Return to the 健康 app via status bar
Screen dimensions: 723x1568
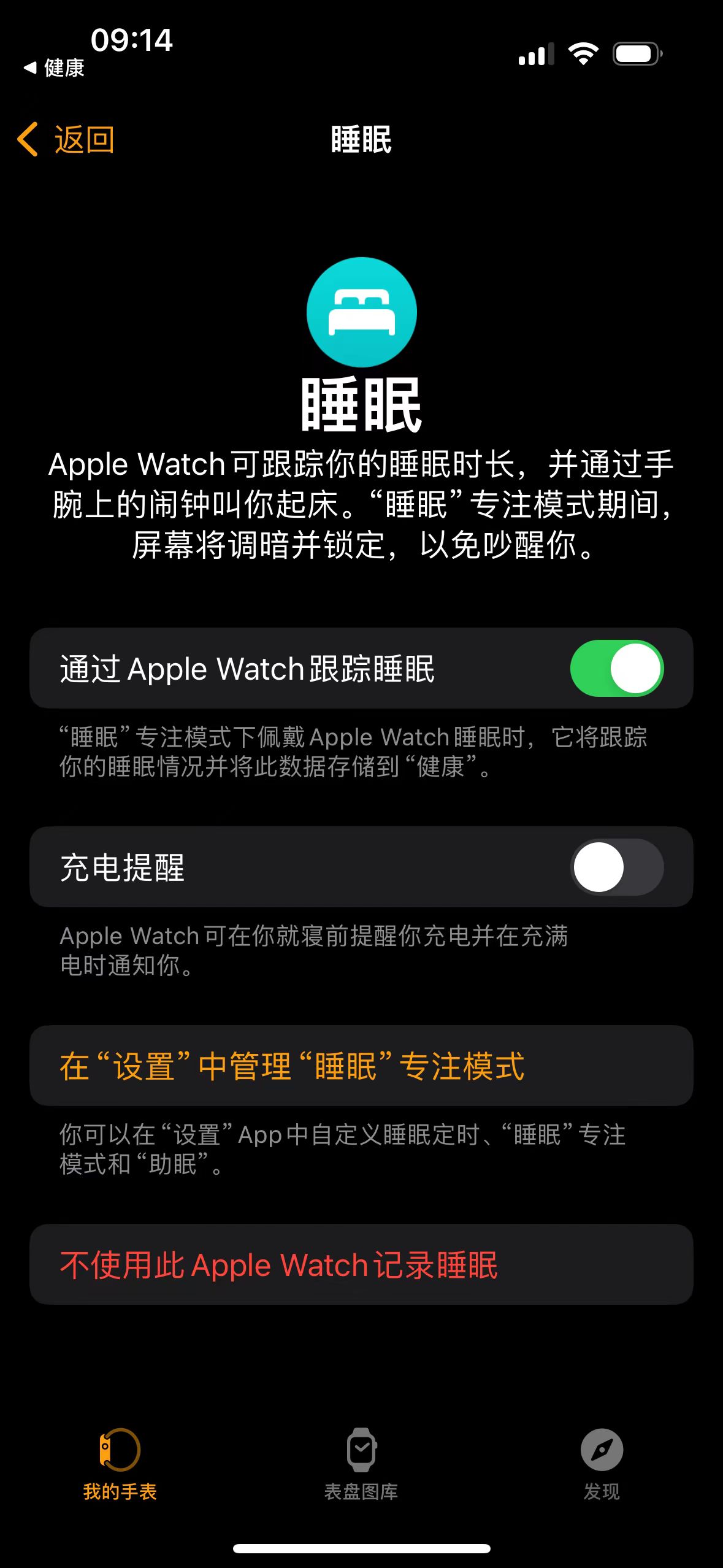[x=55, y=67]
